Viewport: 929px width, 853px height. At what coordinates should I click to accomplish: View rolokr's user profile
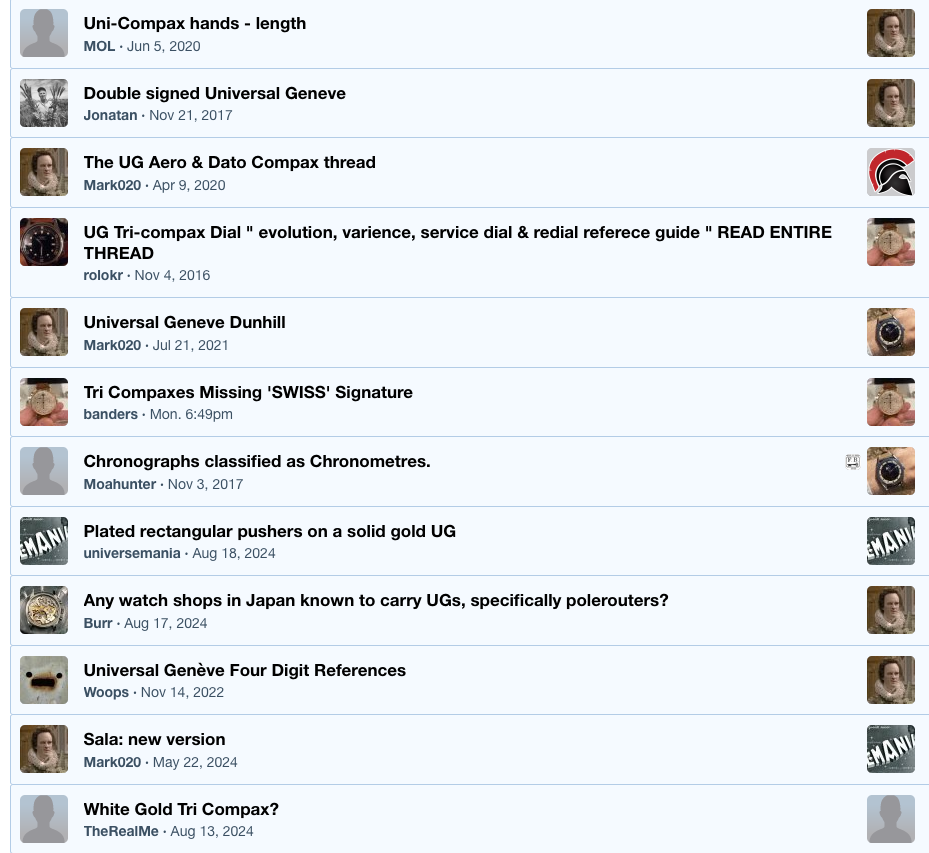103,275
